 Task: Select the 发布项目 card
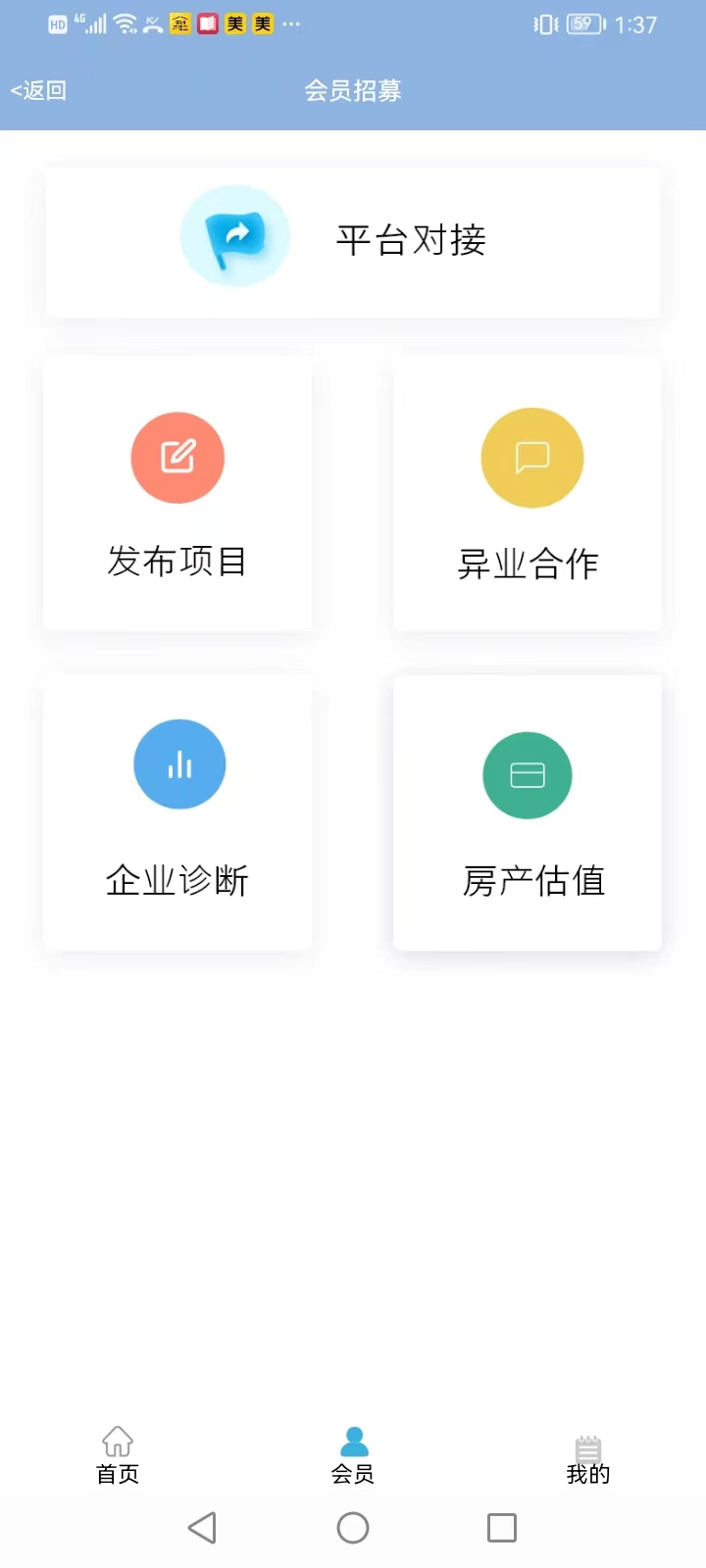[177, 495]
